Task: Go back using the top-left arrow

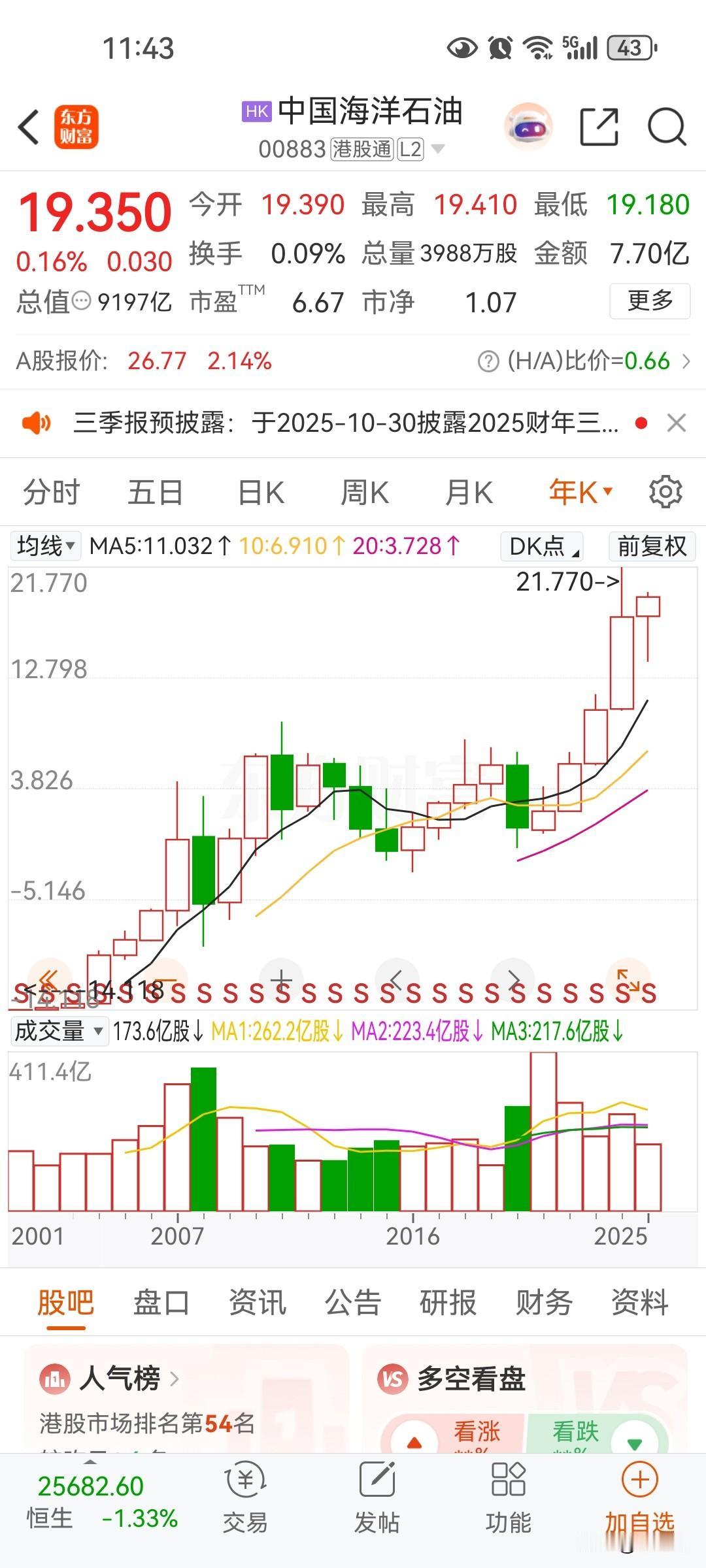Action: tap(29, 126)
